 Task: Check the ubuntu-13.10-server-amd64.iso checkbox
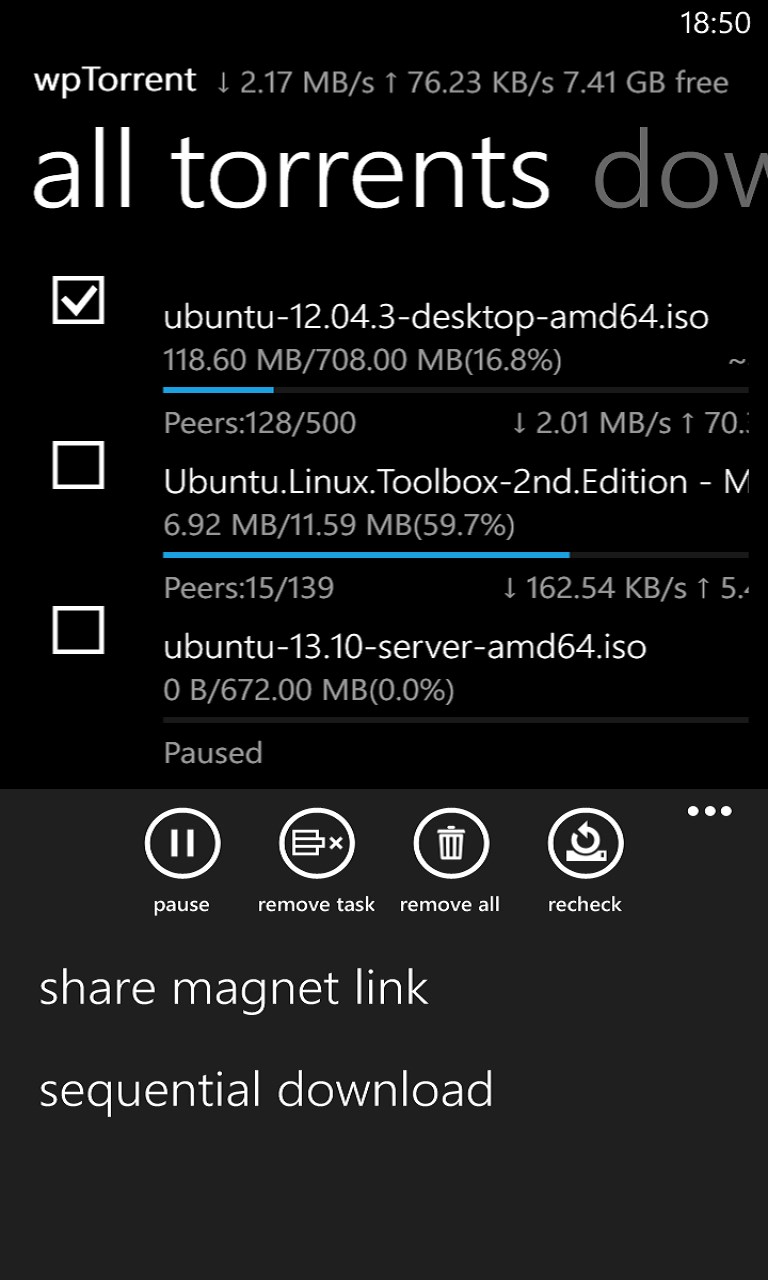(78, 629)
